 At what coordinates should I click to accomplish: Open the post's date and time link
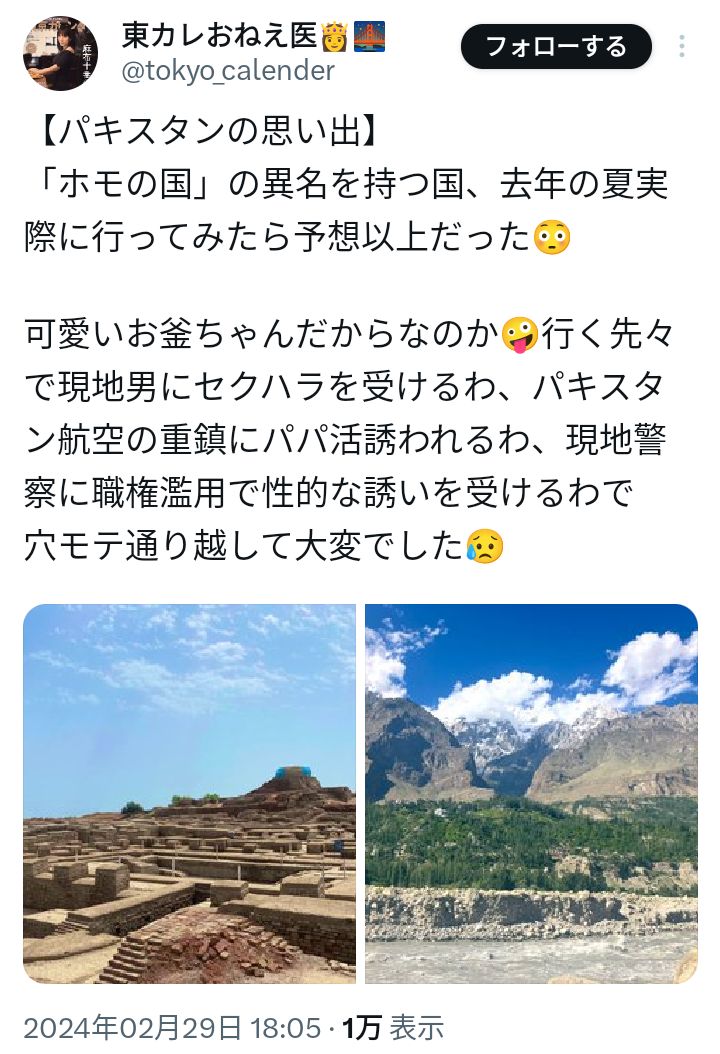[x=171, y=1027]
